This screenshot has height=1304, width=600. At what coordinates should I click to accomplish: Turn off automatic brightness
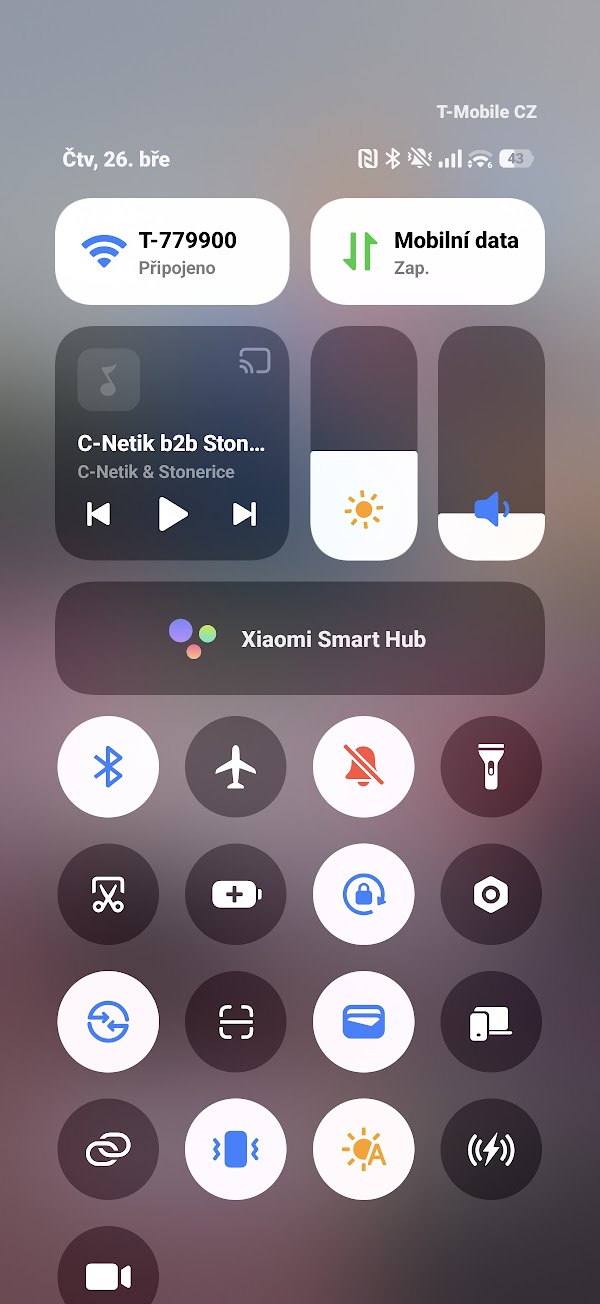363,1150
